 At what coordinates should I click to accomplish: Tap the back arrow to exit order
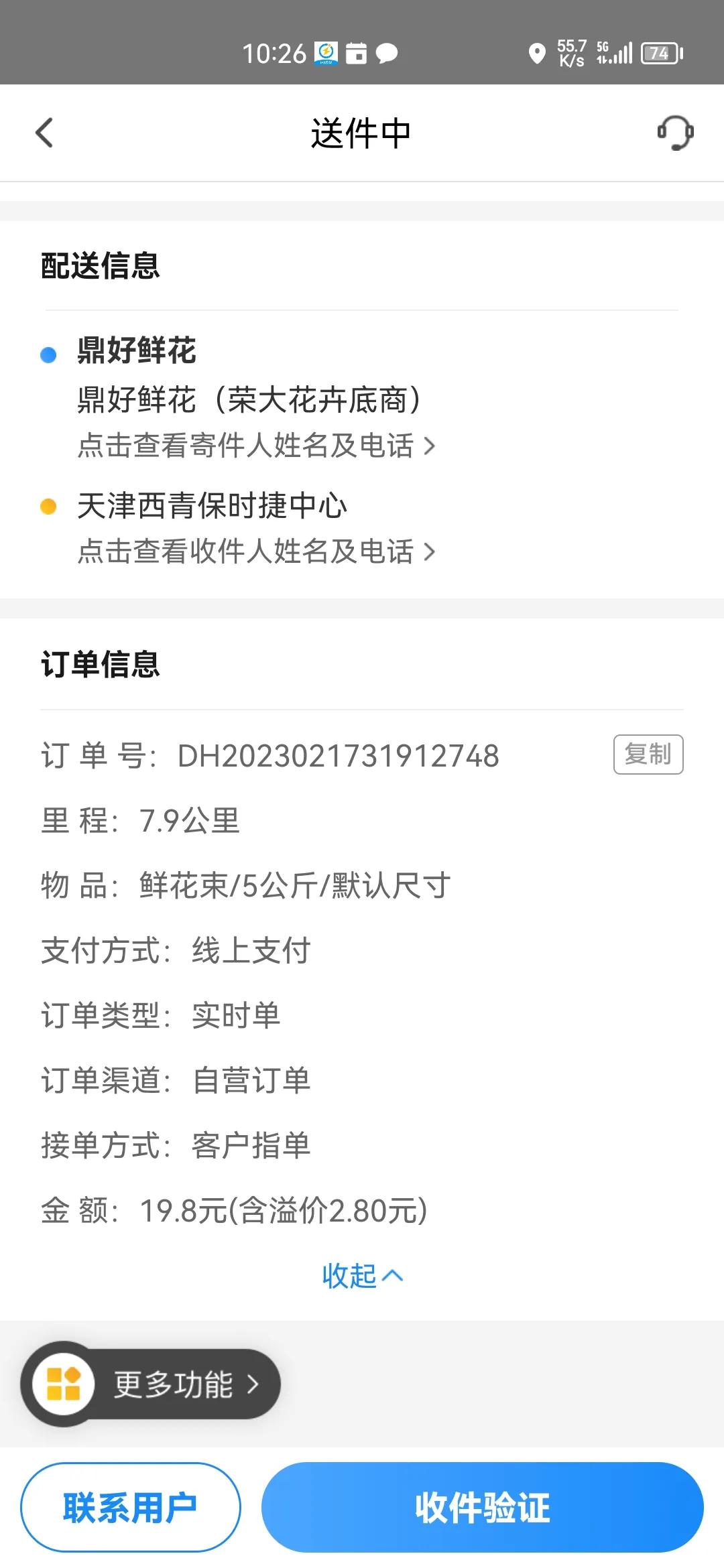[x=44, y=133]
